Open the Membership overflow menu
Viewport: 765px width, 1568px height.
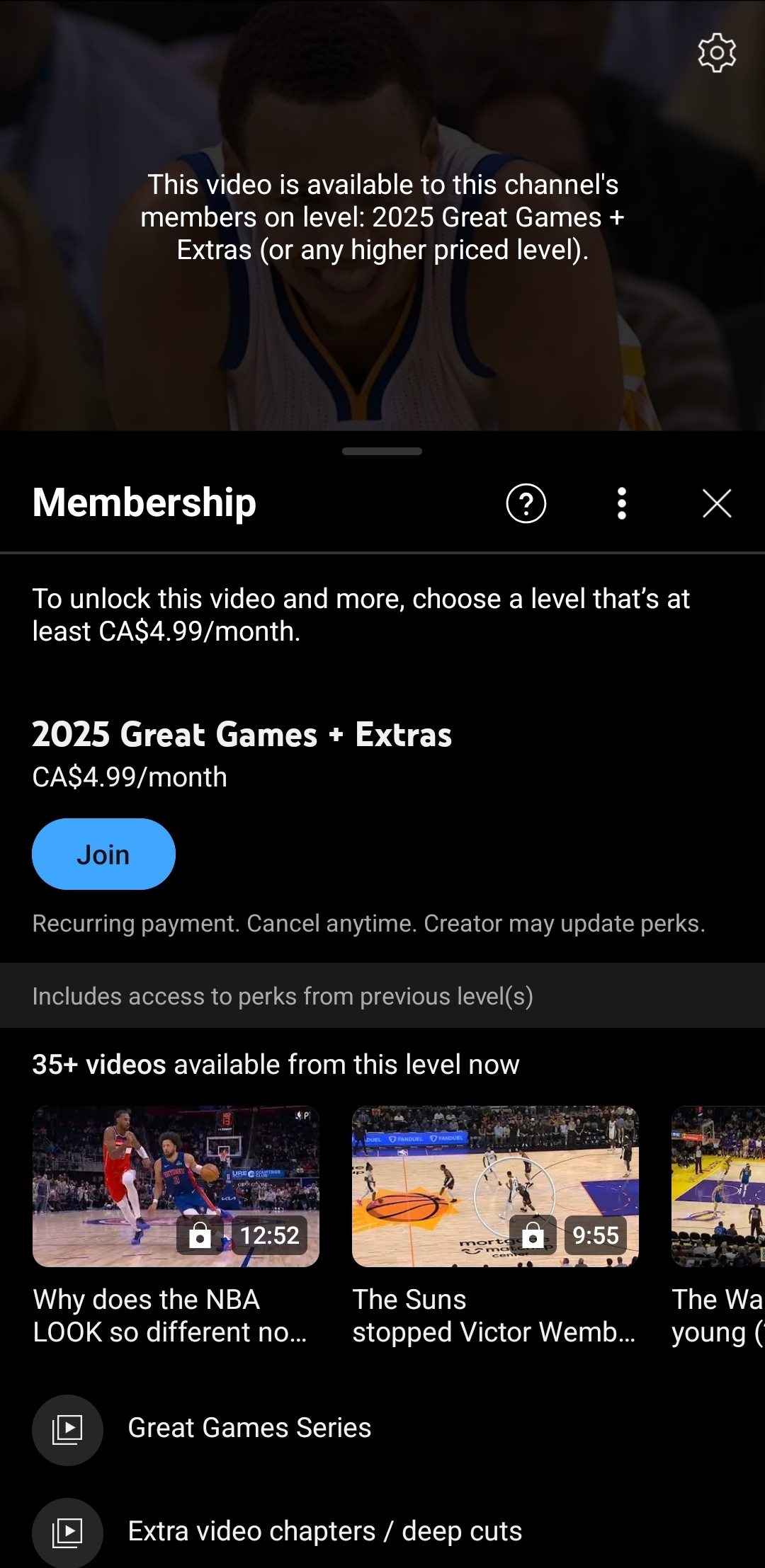click(622, 503)
